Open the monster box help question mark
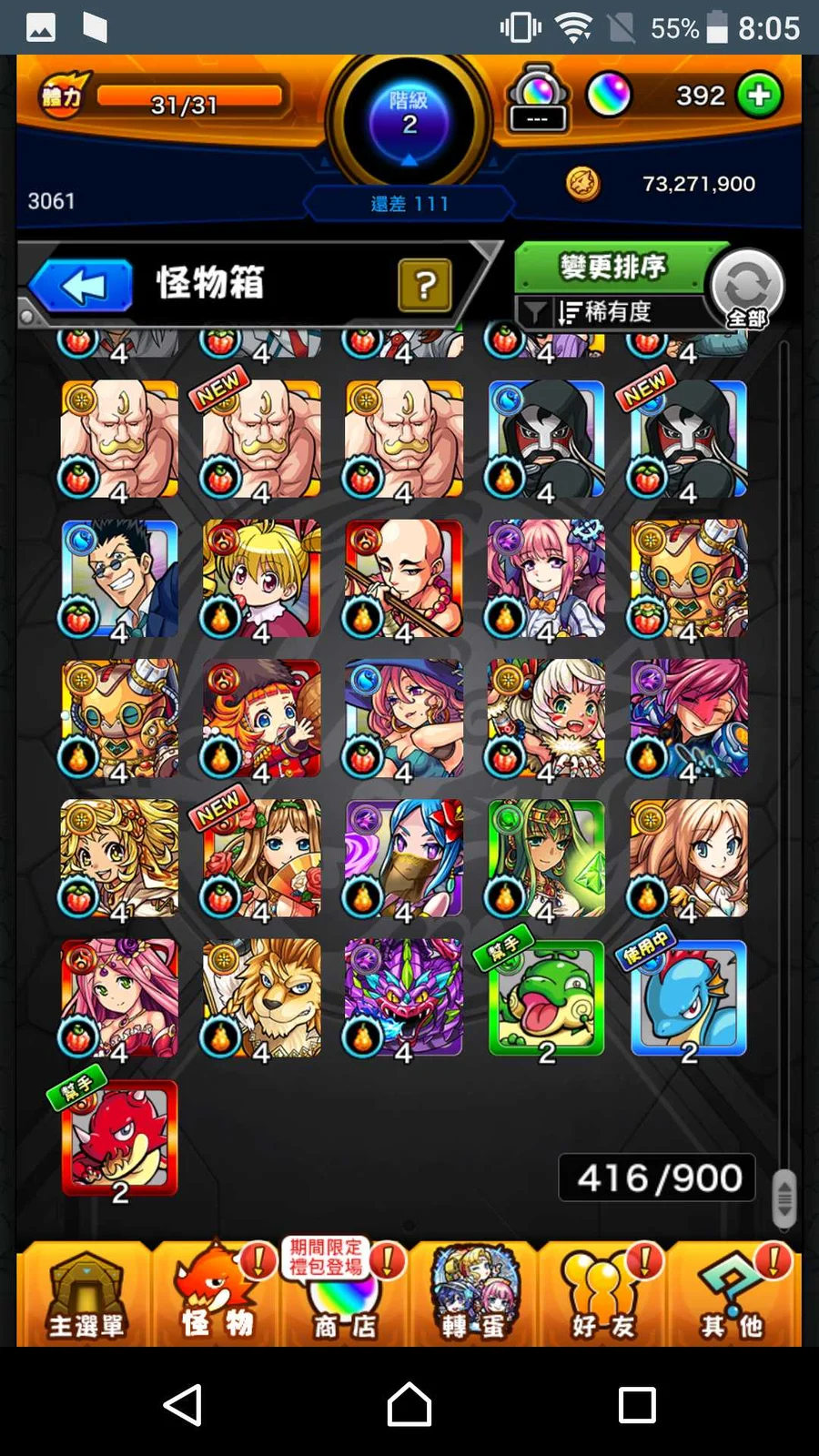Viewport: 819px width, 1456px height. click(x=424, y=286)
